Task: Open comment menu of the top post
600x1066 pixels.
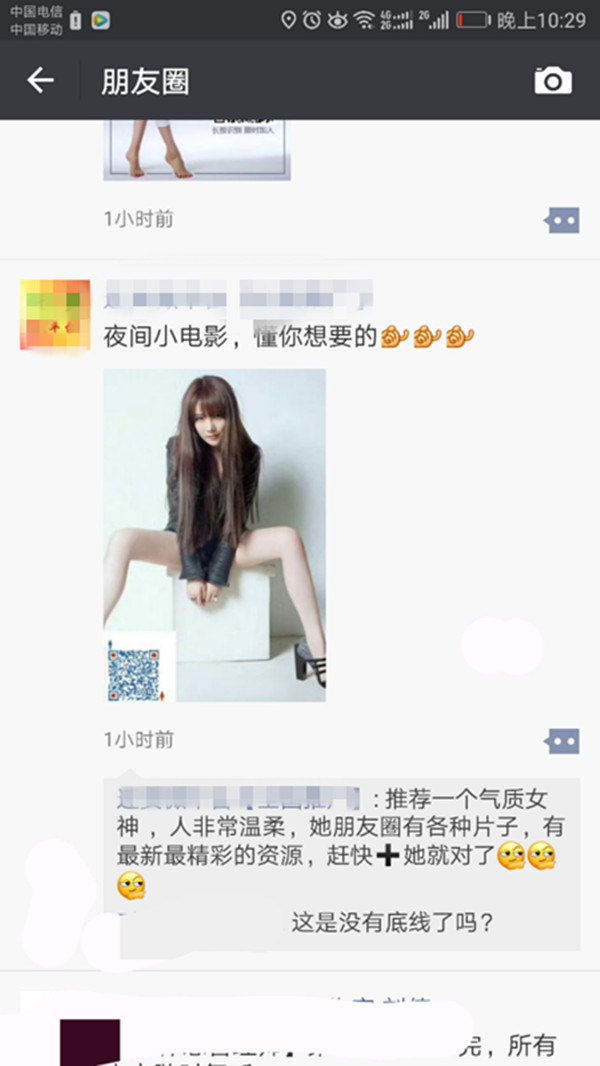Action: (562, 220)
